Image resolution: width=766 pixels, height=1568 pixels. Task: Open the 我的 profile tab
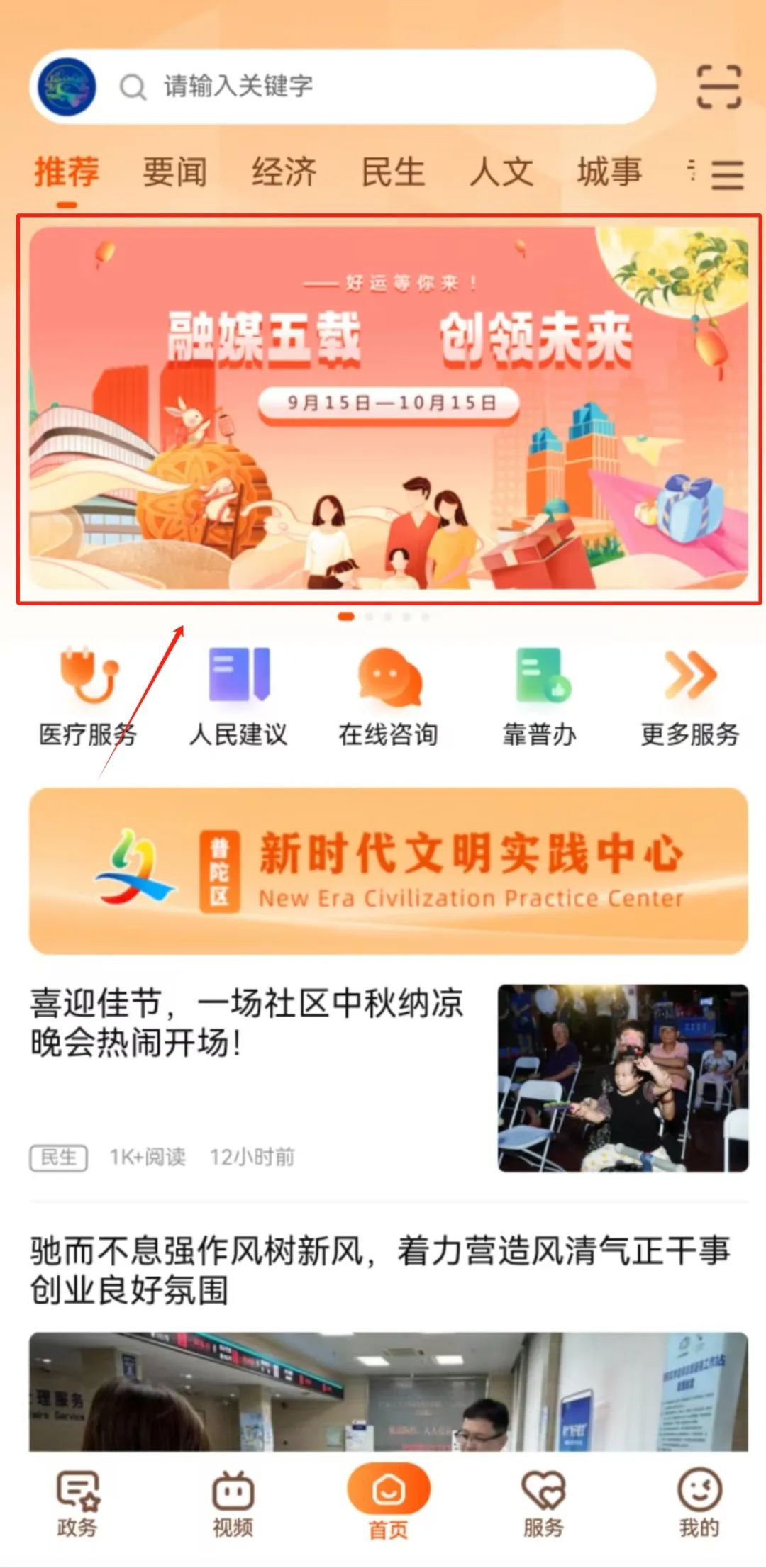click(699, 1503)
